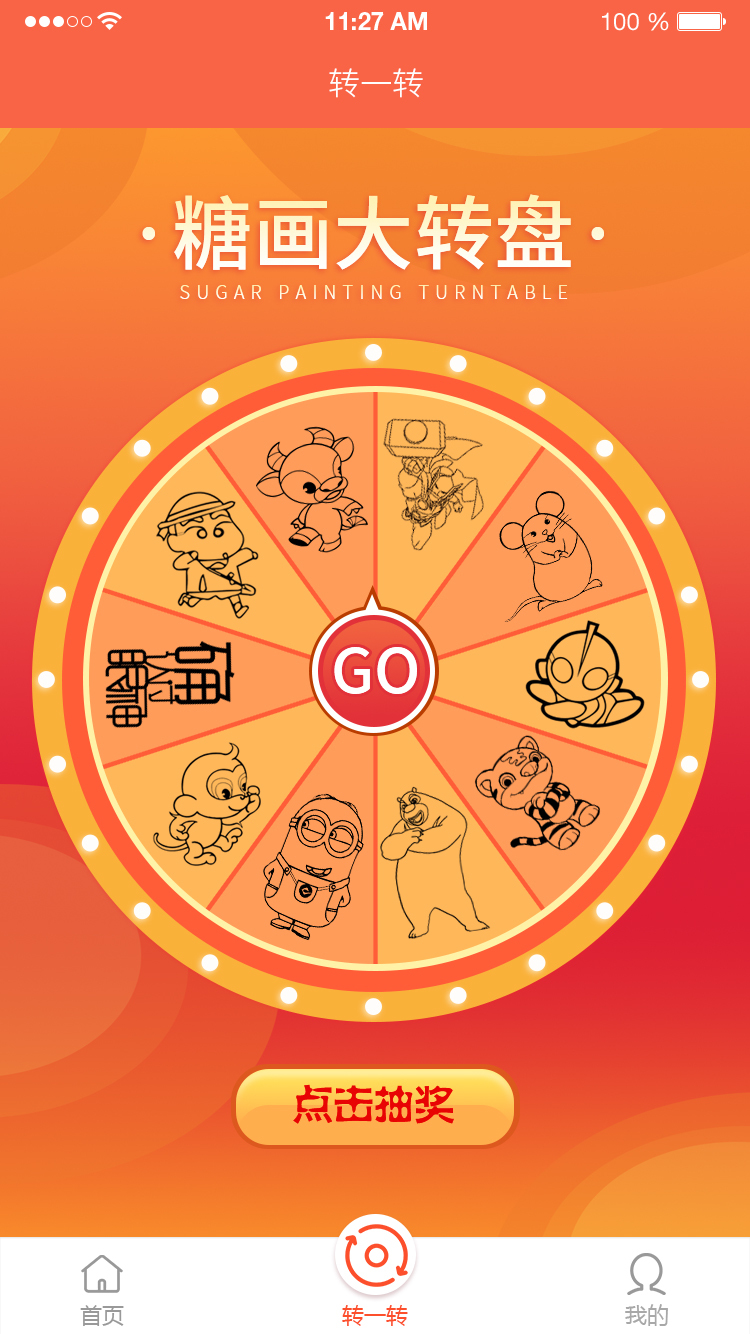Tap the 点击抽奖 draw button
This screenshot has width=750, height=1334.
click(x=375, y=1106)
